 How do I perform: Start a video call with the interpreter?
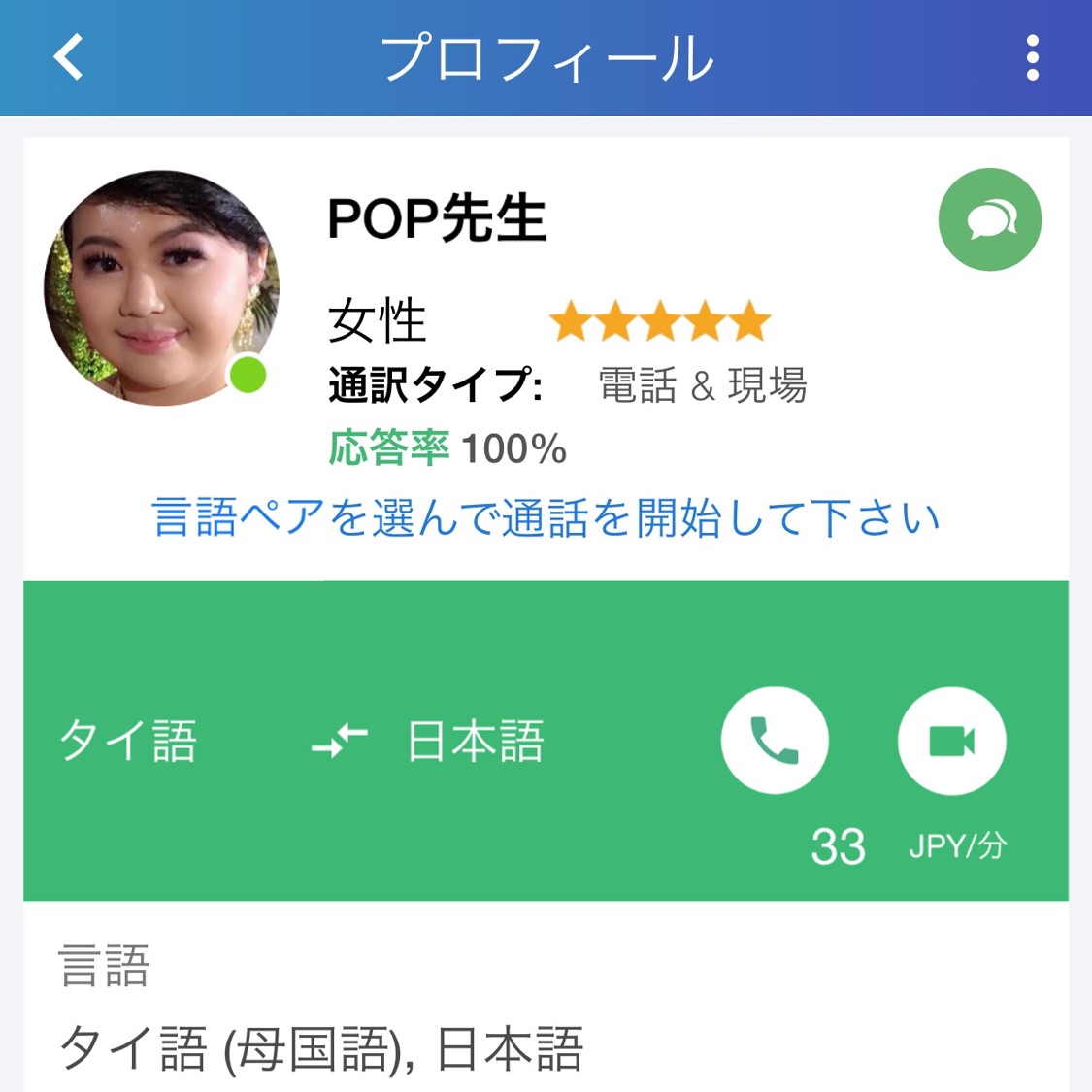tap(951, 741)
